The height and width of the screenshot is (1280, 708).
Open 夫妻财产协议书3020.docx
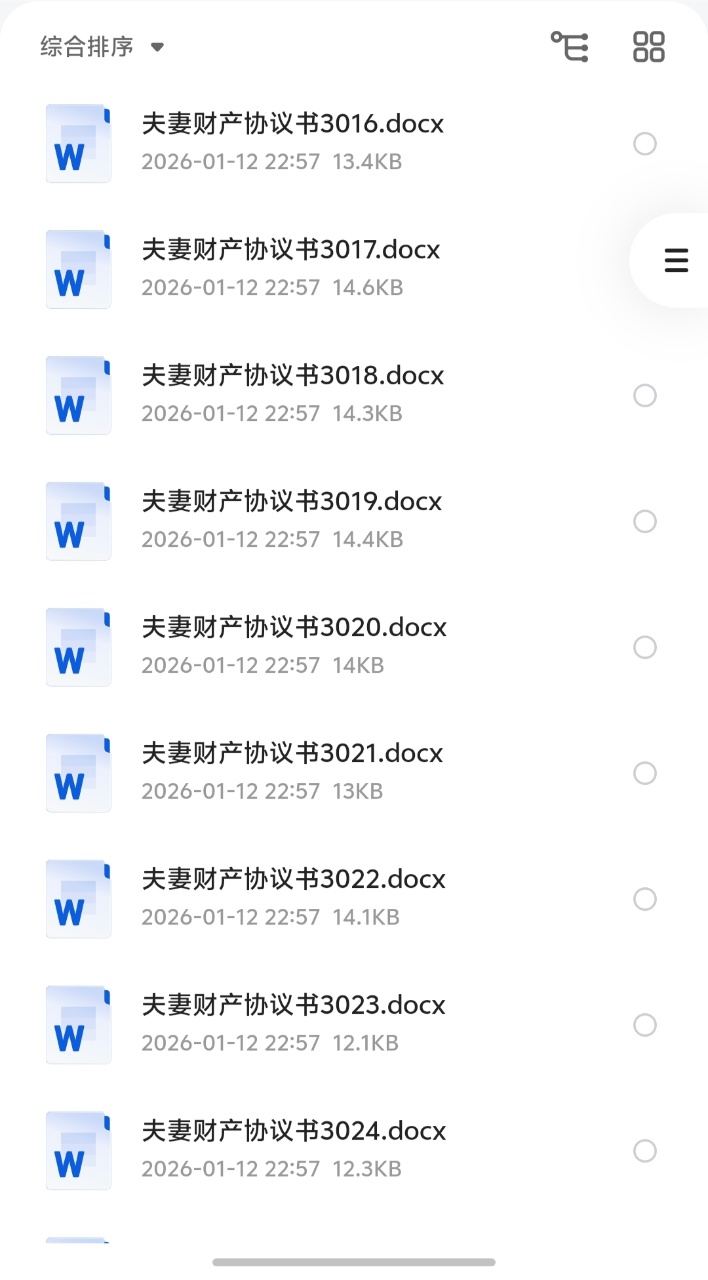point(293,628)
